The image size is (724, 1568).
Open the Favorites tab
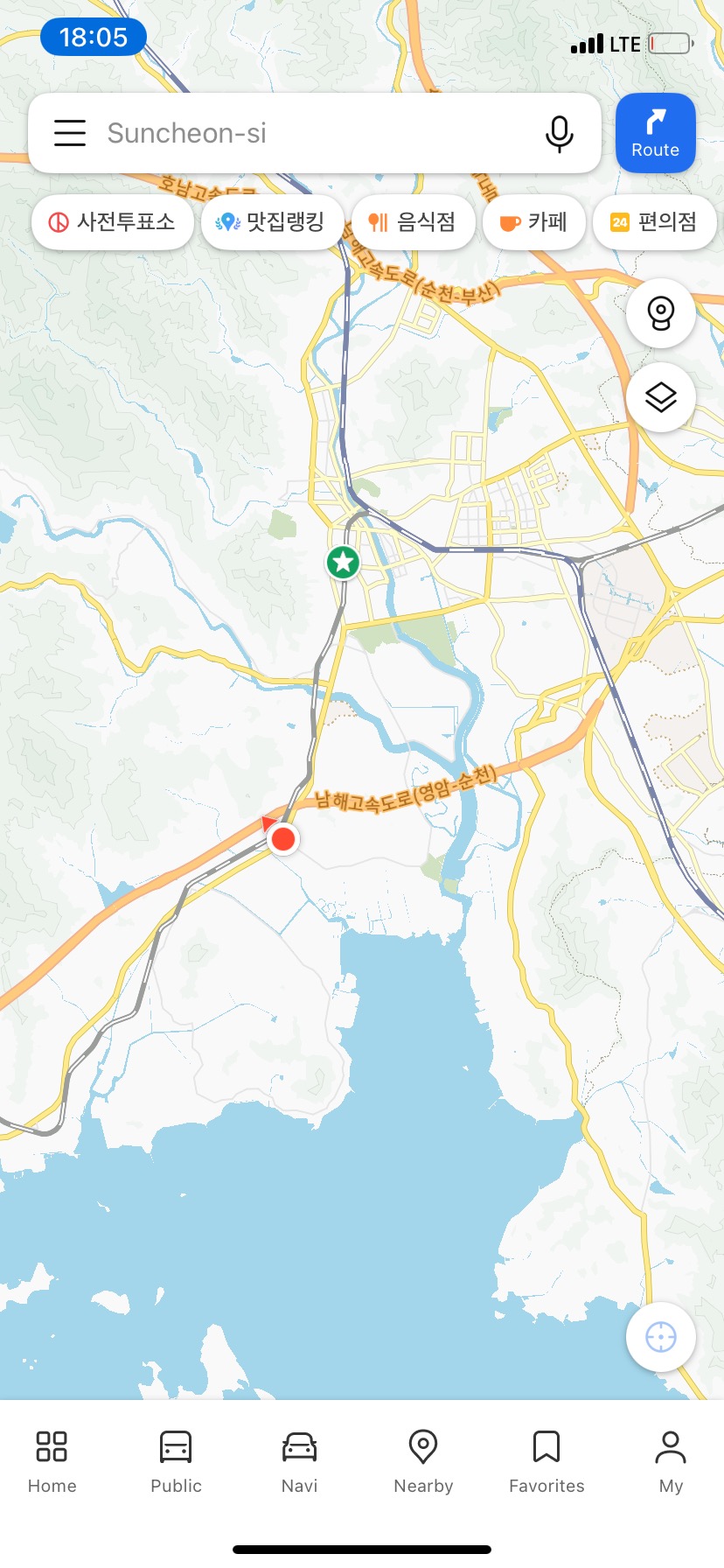point(546,1462)
